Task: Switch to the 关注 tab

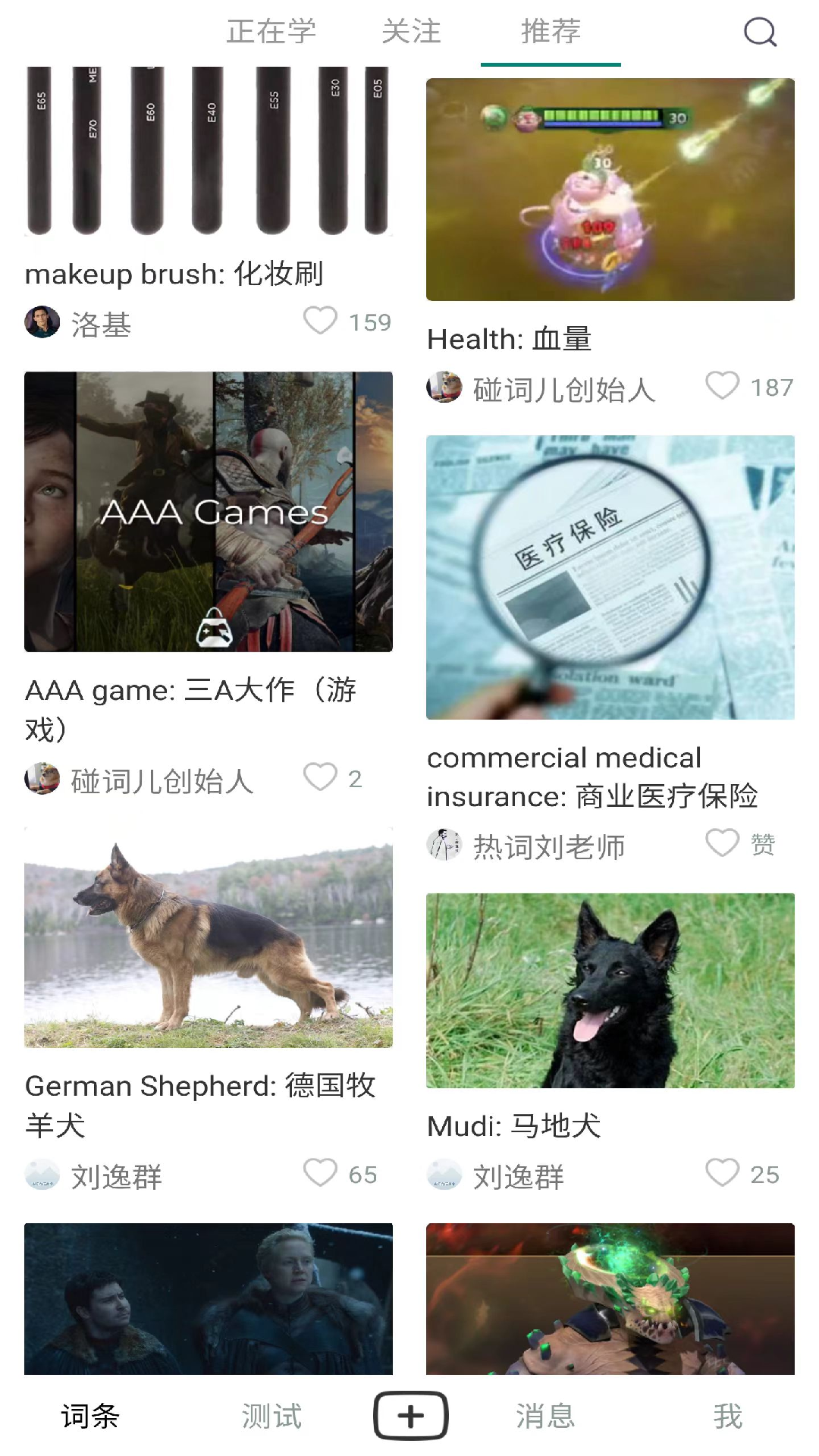Action: (412, 33)
